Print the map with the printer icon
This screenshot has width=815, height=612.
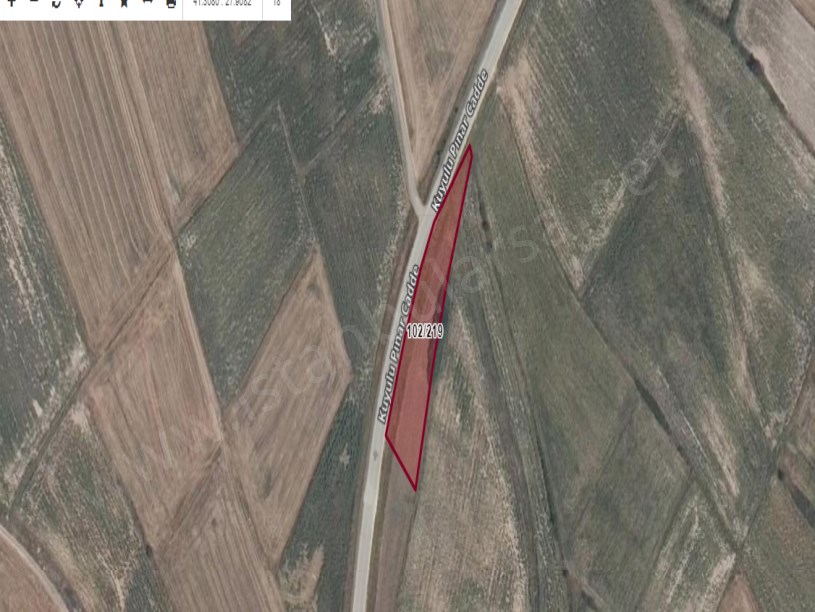pyautogui.click(x=171, y=4)
